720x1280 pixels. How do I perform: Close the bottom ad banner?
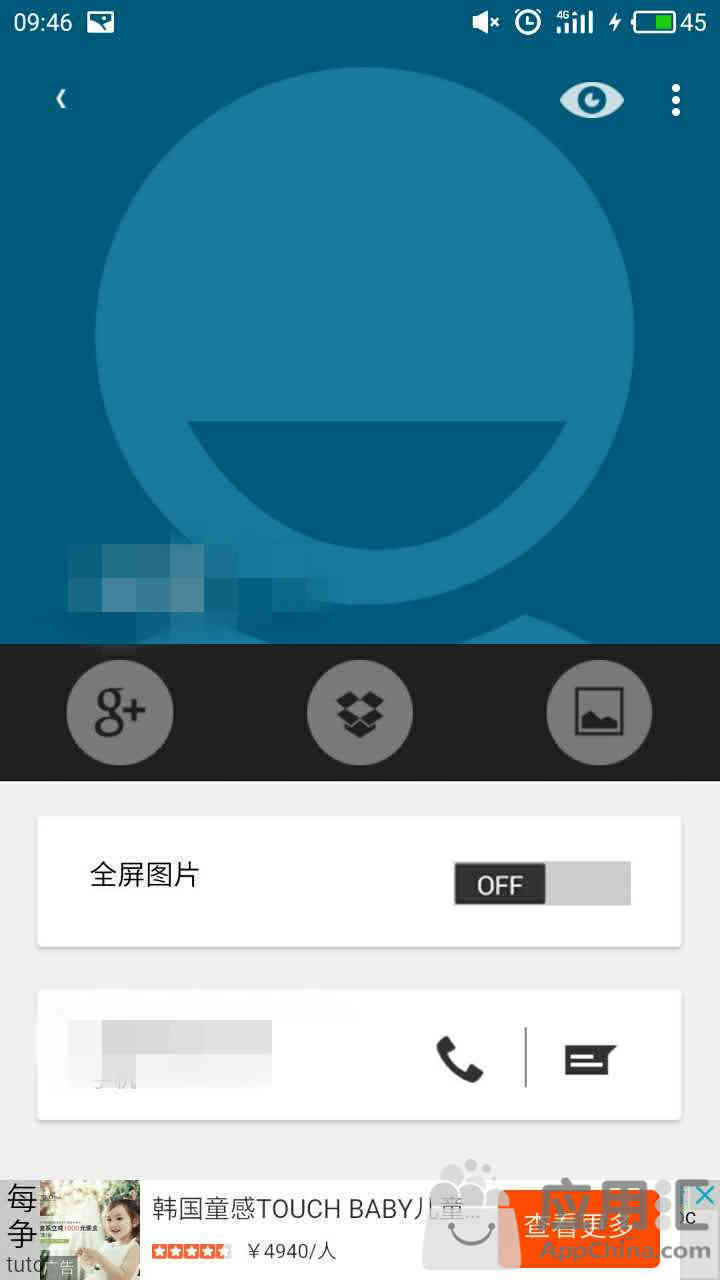coord(705,1194)
